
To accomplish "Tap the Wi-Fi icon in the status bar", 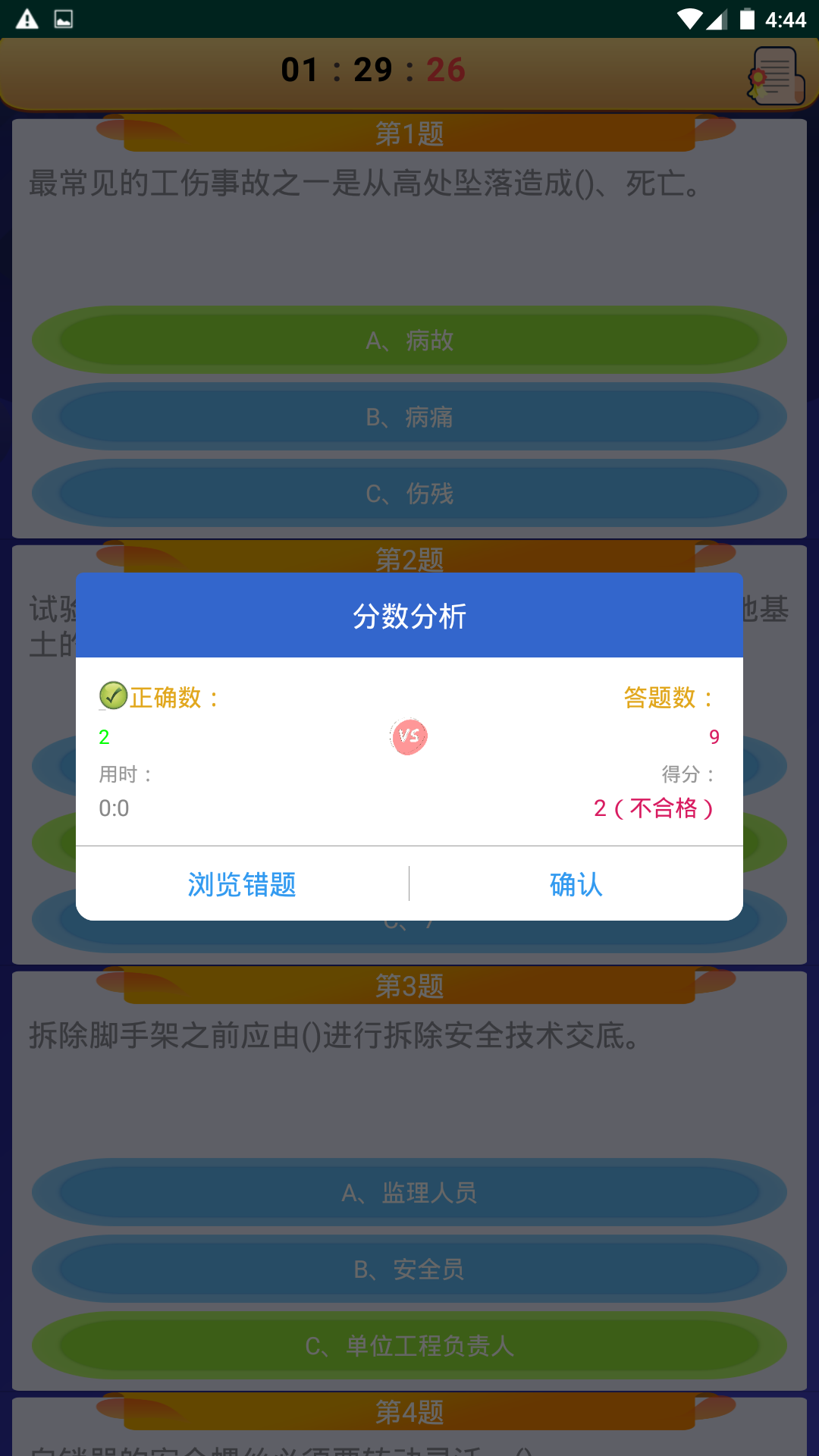I will coord(692,18).
